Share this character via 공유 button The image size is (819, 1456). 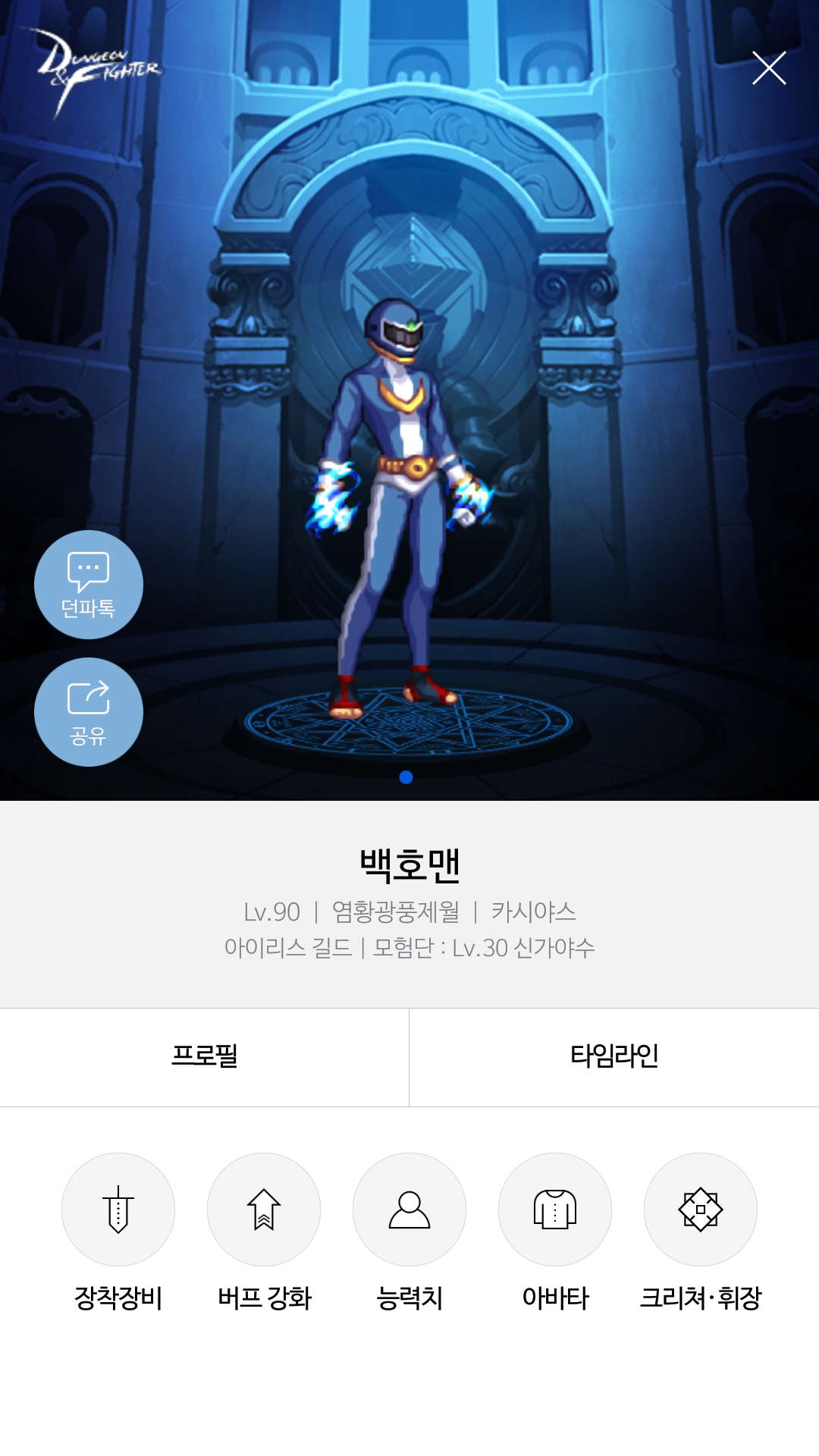point(89,712)
